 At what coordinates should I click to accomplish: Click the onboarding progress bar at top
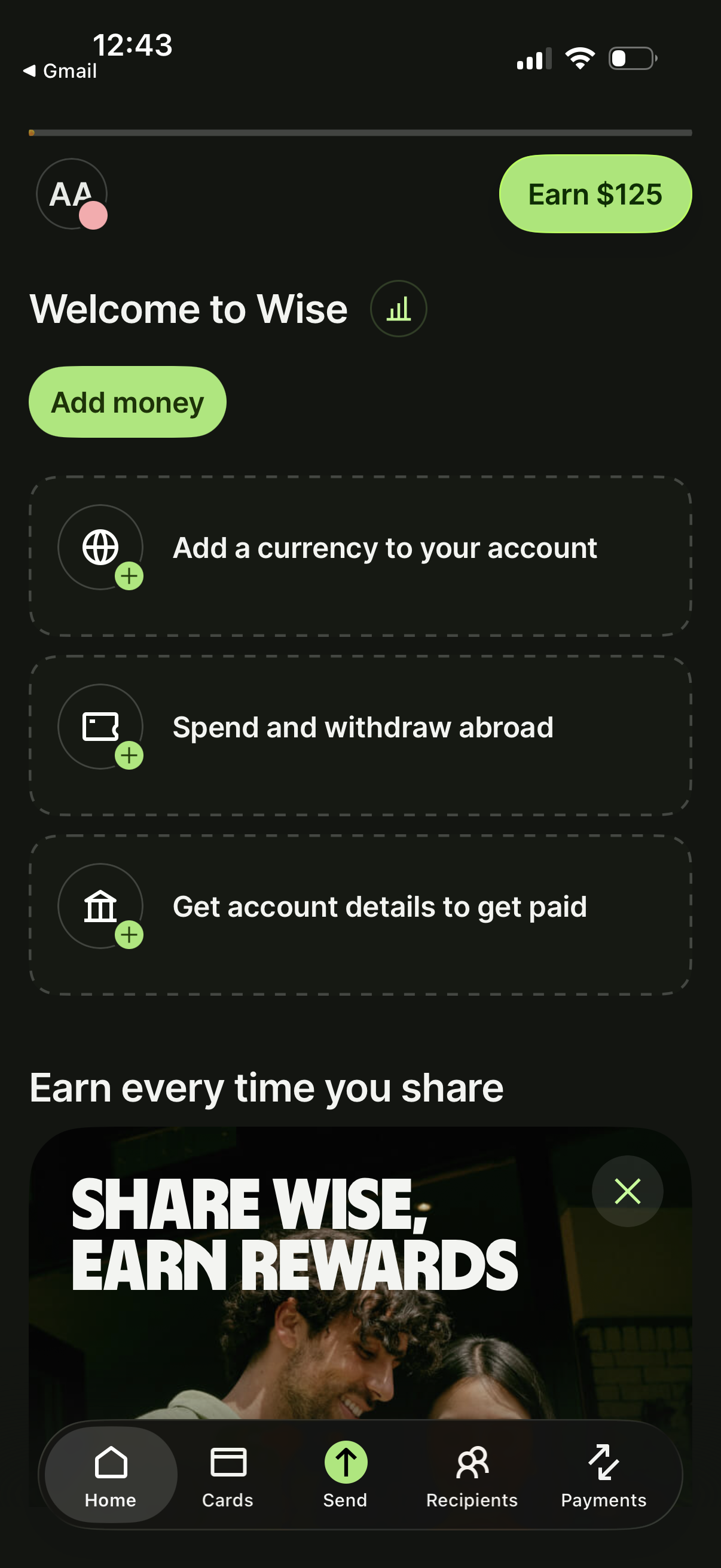(x=360, y=133)
